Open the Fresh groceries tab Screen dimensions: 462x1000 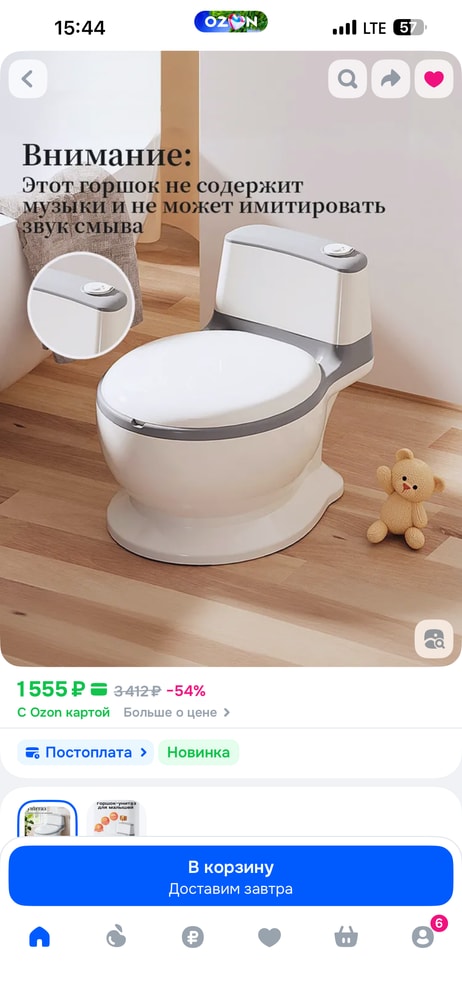tap(116, 937)
